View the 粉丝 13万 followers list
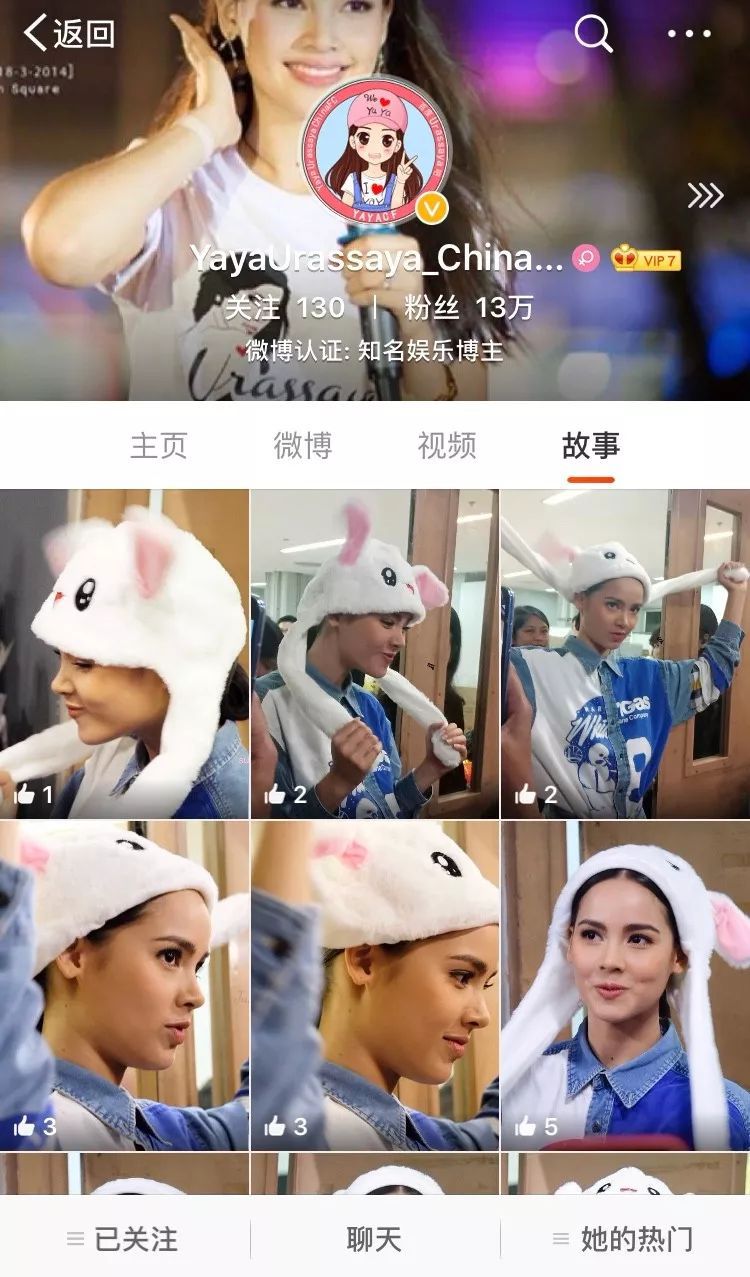The image size is (750, 1277). pos(468,308)
